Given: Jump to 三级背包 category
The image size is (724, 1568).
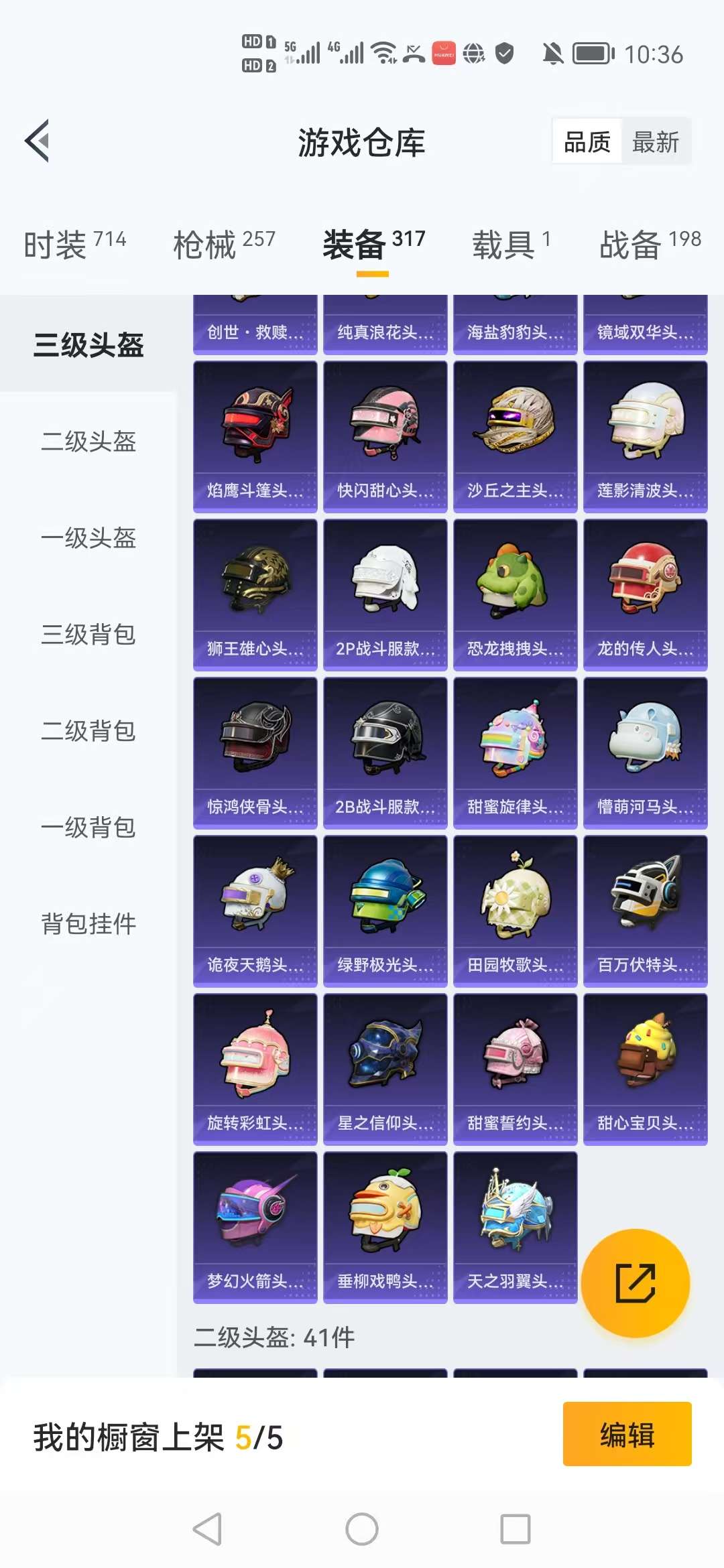Looking at the screenshot, I should (x=88, y=635).
